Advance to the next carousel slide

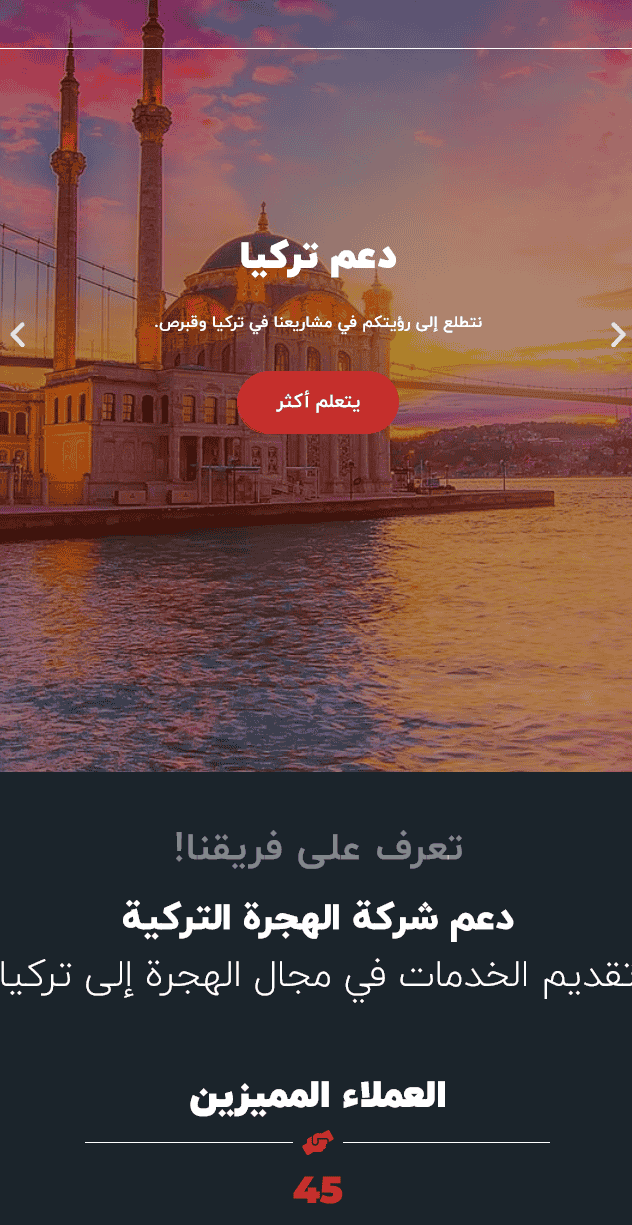(x=618, y=335)
